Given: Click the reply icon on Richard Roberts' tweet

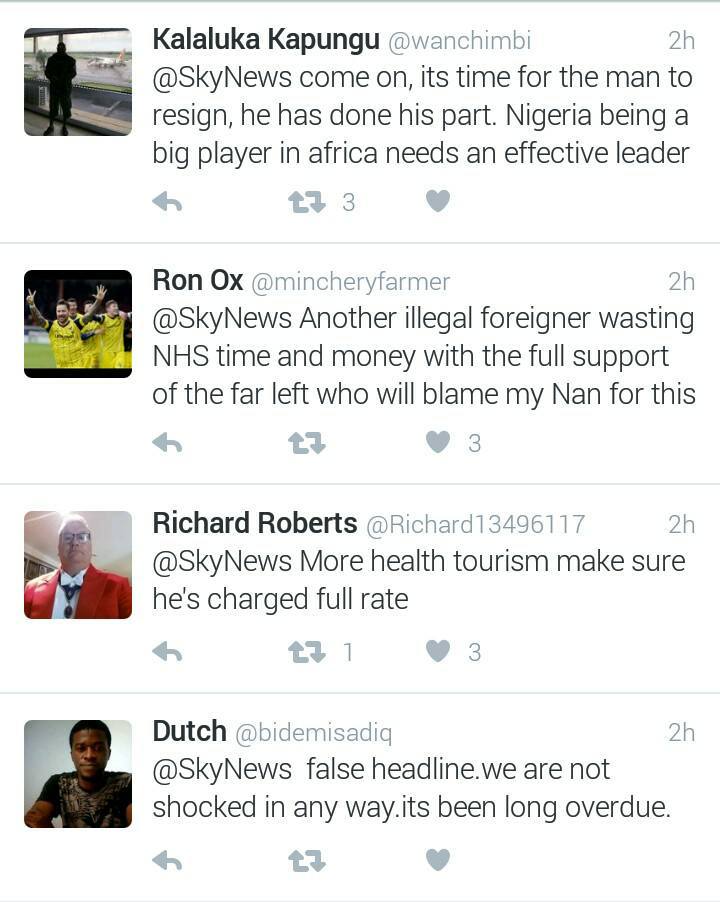Looking at the screenshot, I should [167, 651].
